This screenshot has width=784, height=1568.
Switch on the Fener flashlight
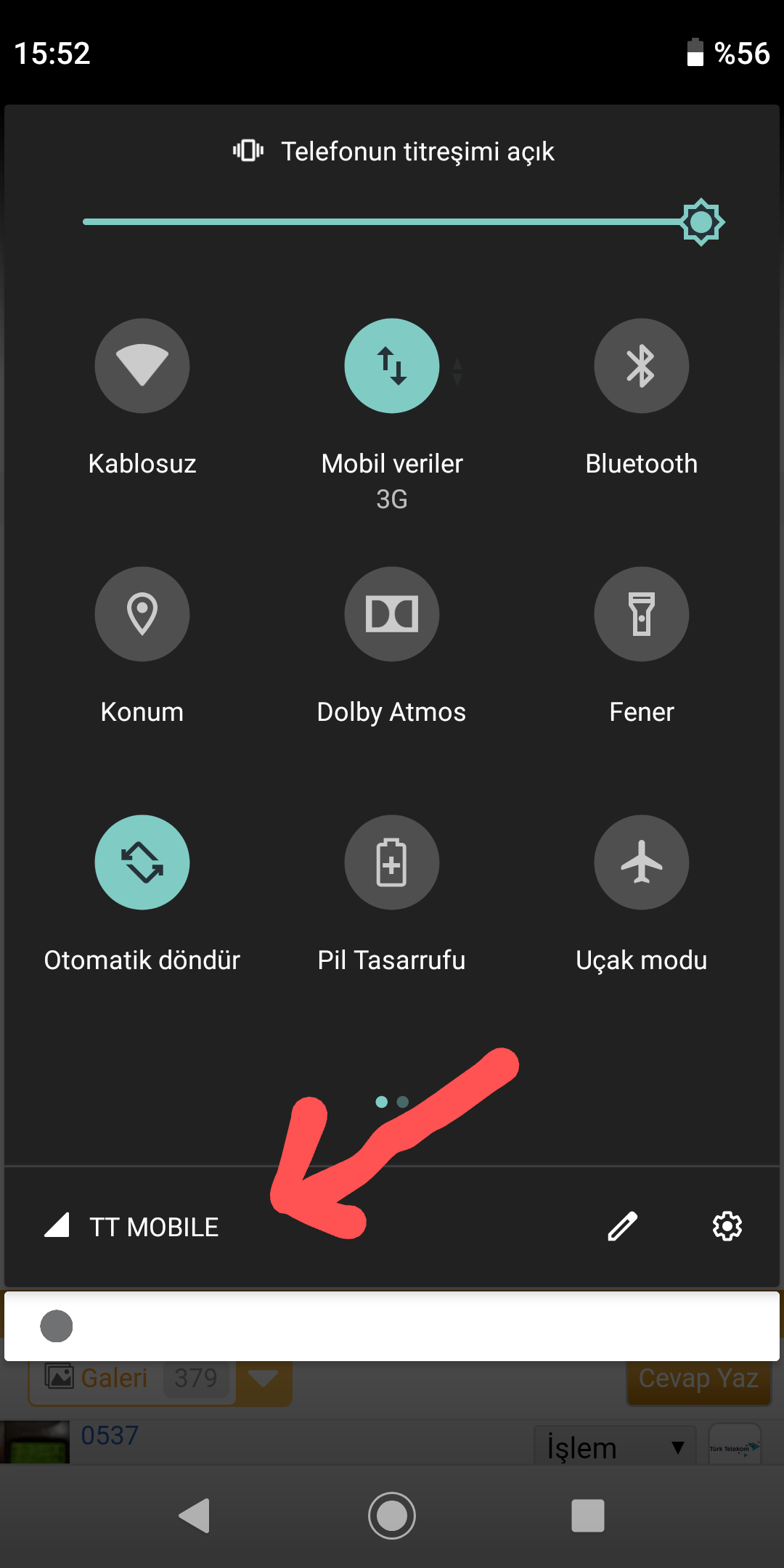pyautogui.click(x=642, y=614)
